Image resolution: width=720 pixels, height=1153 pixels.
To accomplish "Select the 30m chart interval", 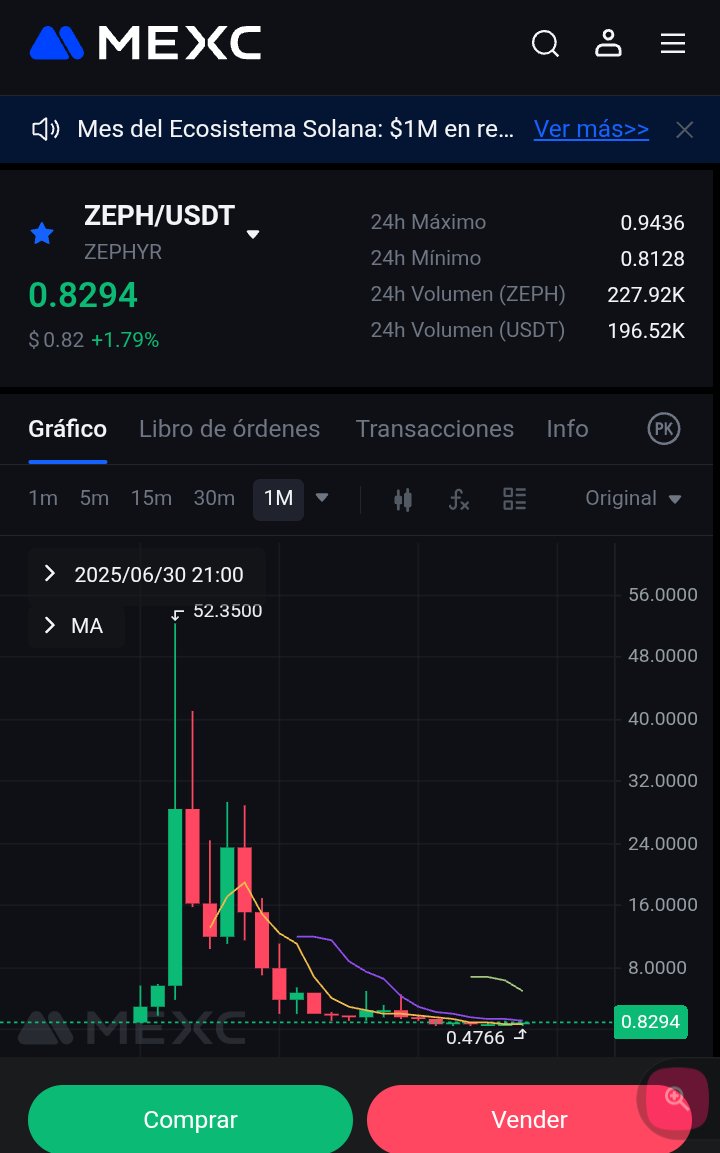I will click(x=214, y=498).
